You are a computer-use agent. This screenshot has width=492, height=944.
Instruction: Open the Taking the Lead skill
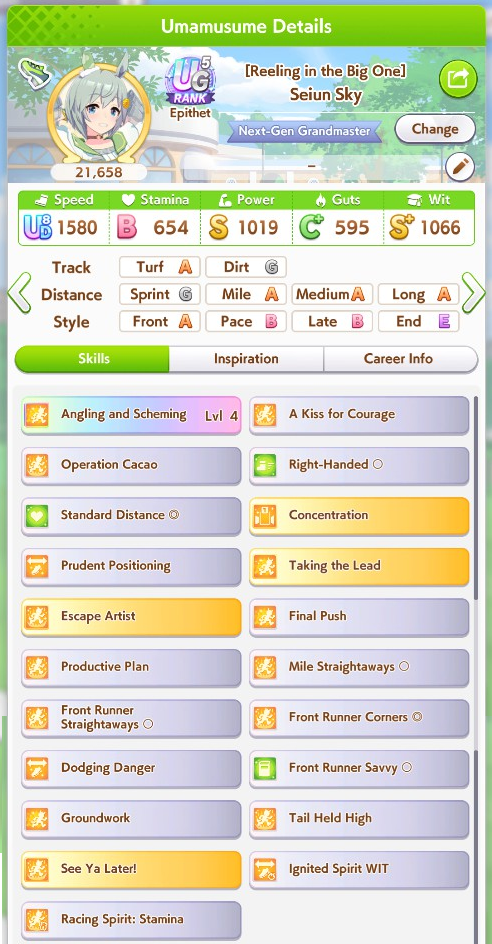pyautogui.click(x=359, y=567)
